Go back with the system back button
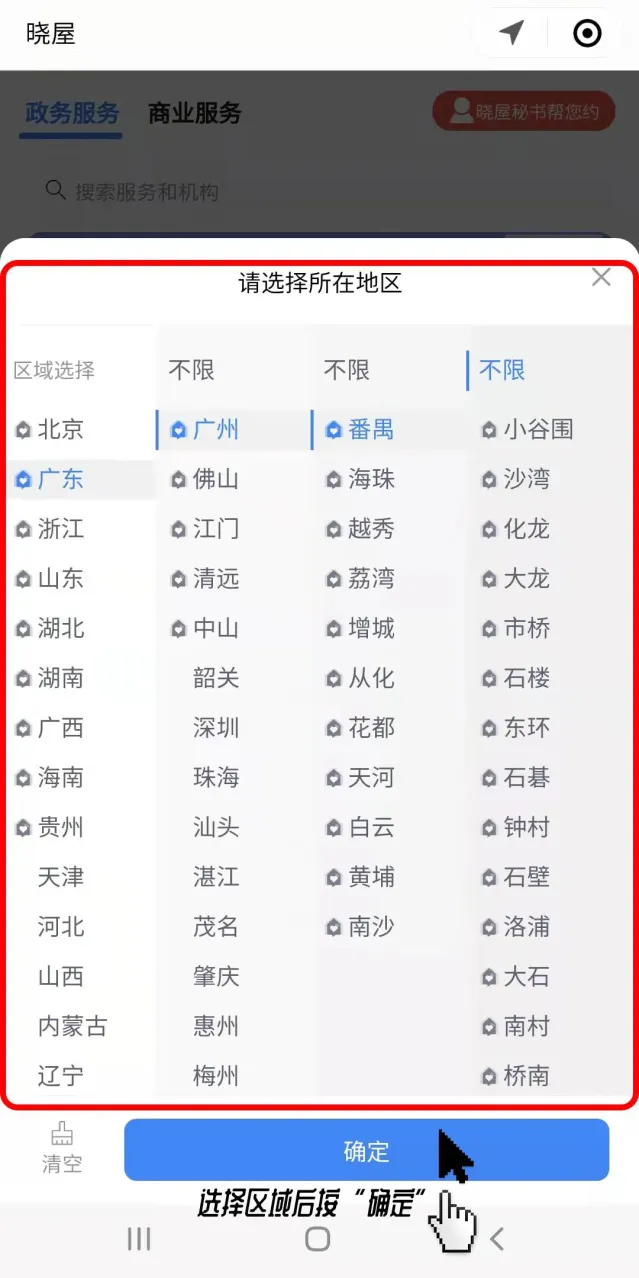 pos(497,1240)
